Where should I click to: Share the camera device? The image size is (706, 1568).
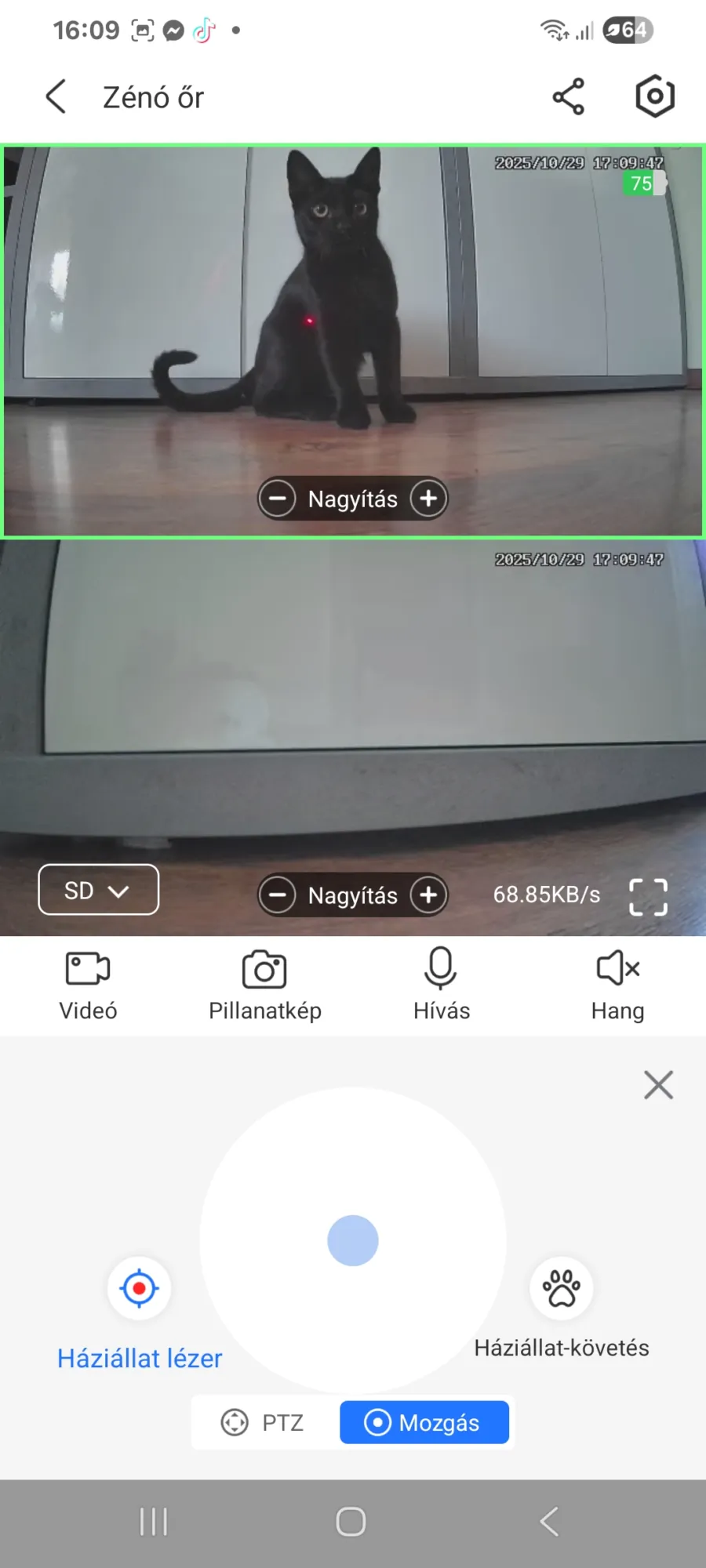[569, 96]
